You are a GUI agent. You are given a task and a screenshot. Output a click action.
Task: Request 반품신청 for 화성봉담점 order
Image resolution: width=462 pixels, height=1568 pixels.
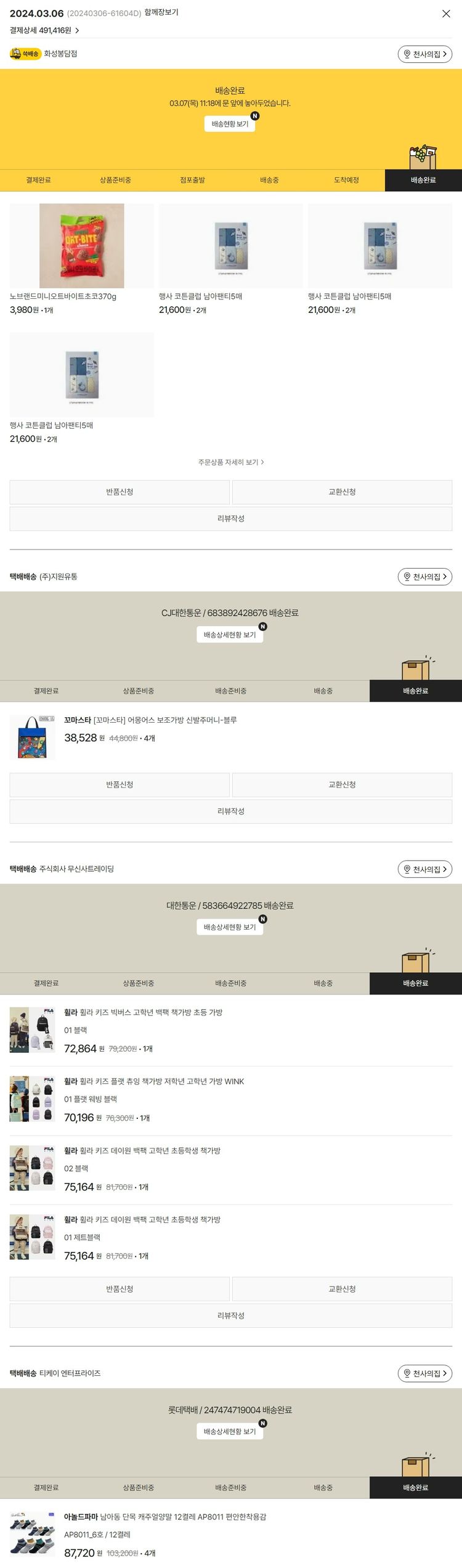coord(120,492)
